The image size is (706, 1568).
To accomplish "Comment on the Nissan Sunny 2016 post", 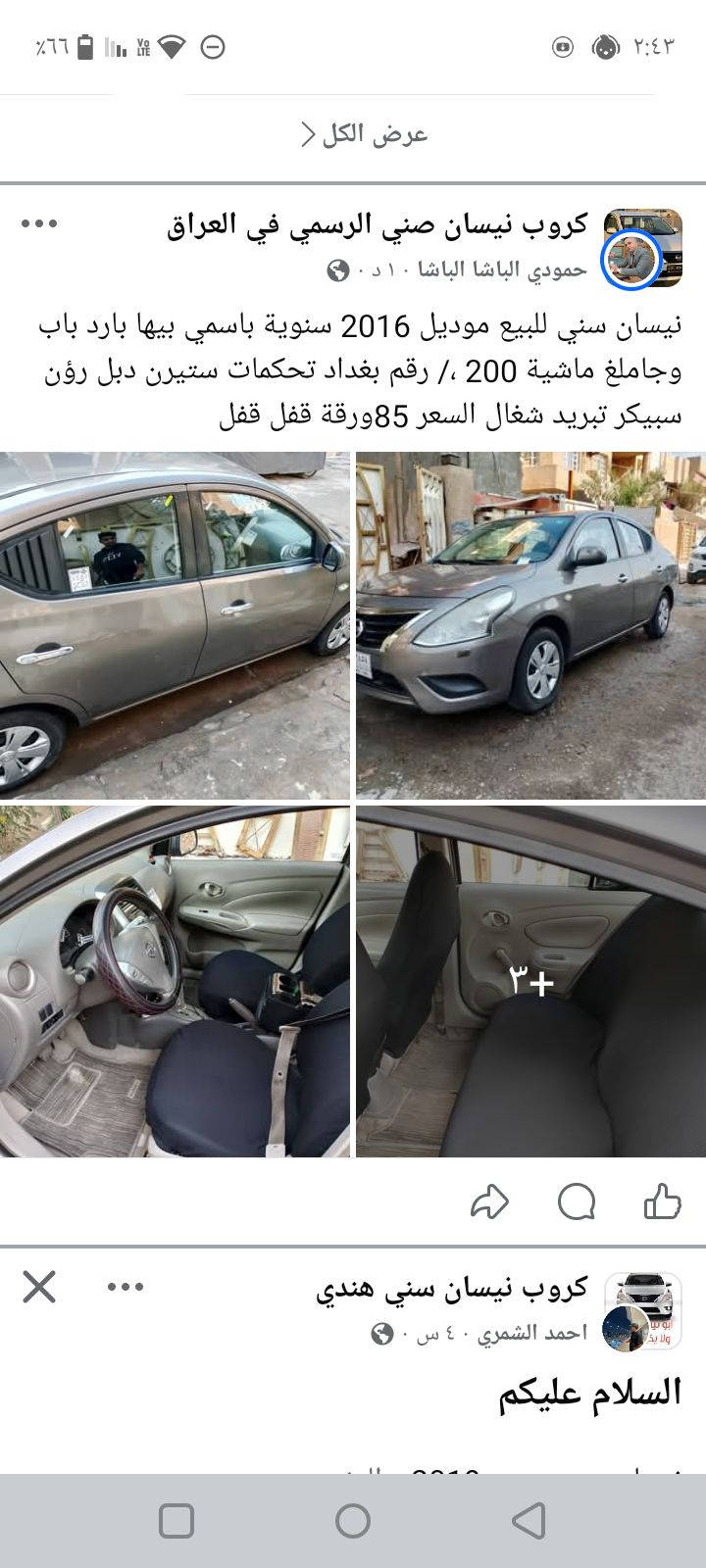I will click(x=576, y=1201).
